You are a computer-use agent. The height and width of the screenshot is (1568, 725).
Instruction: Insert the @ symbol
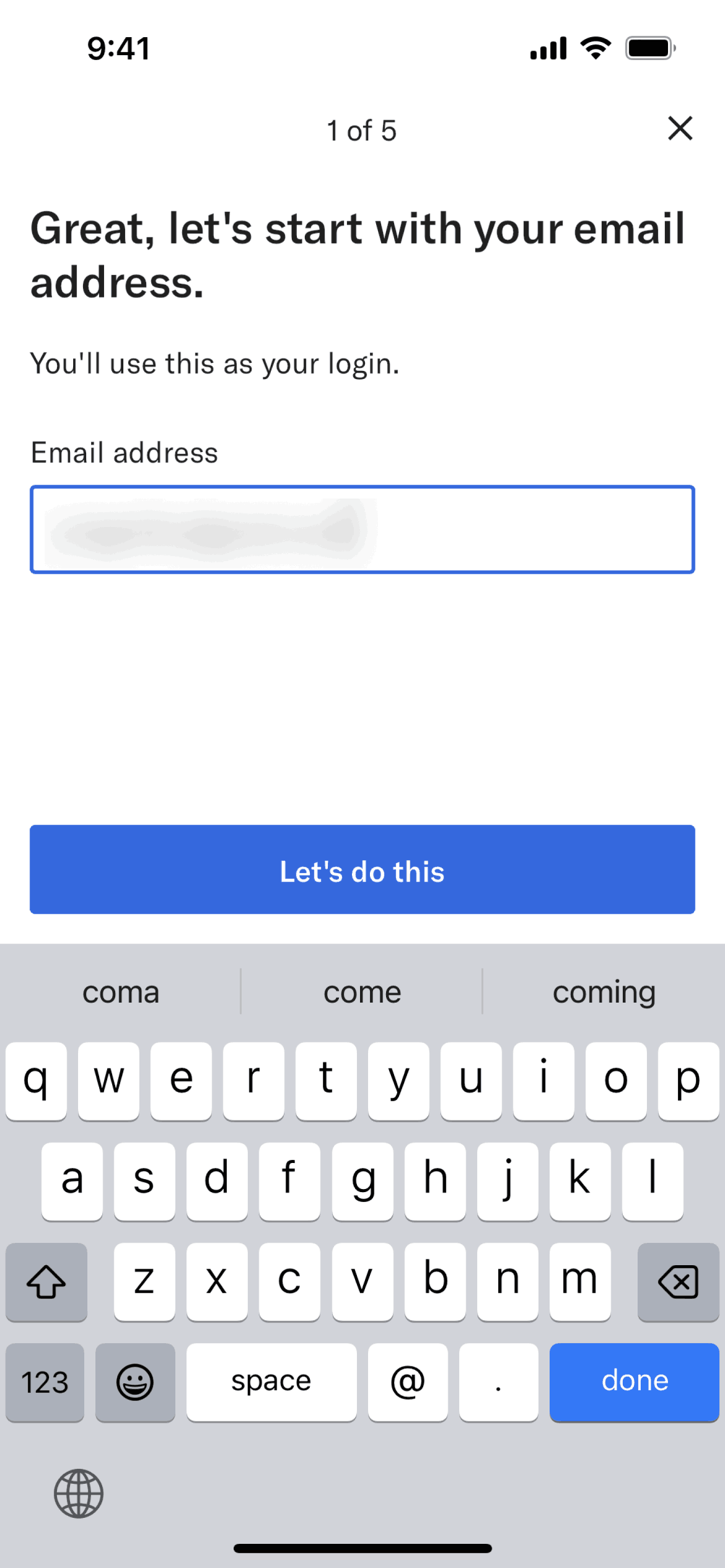pos(407,1381)
